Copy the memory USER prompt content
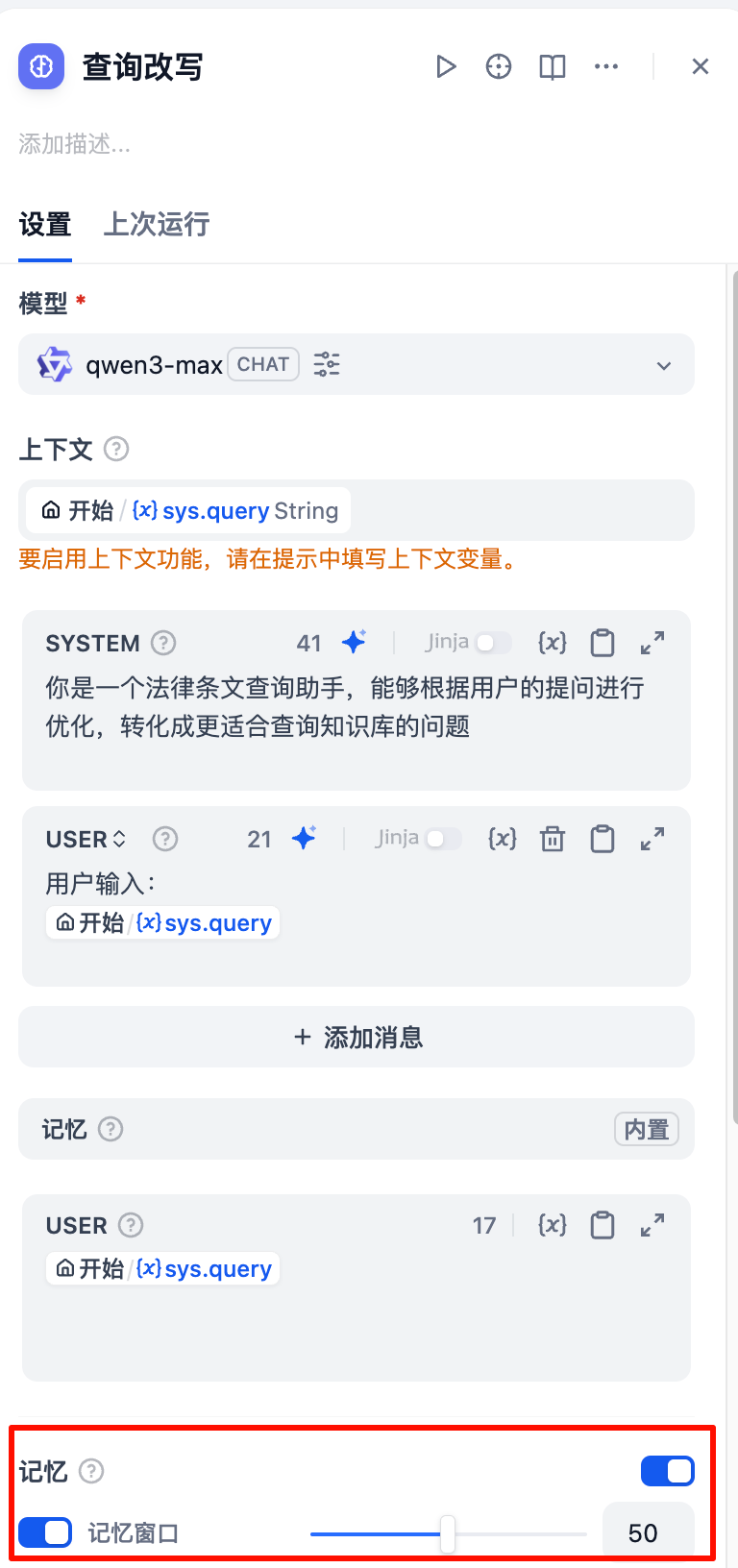The height and width of the screenshot is (1568, 738). (x=603, y=1225)
